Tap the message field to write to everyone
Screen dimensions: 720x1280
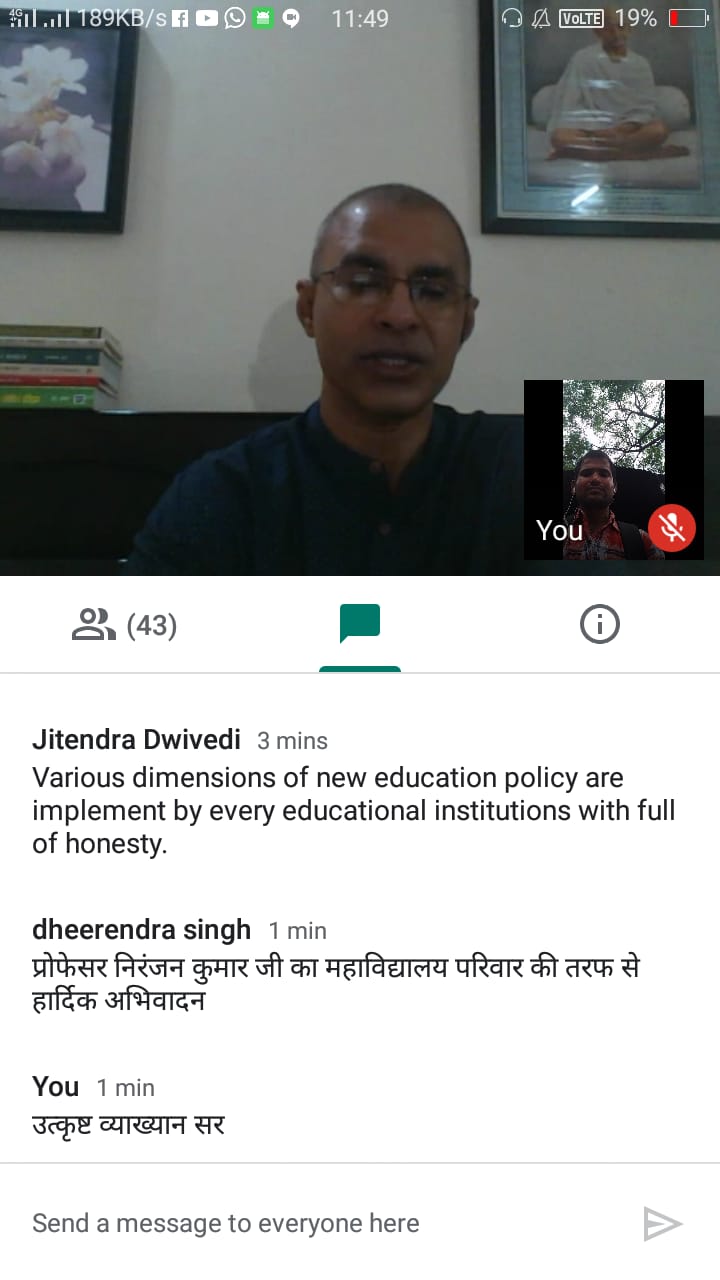320,1223
